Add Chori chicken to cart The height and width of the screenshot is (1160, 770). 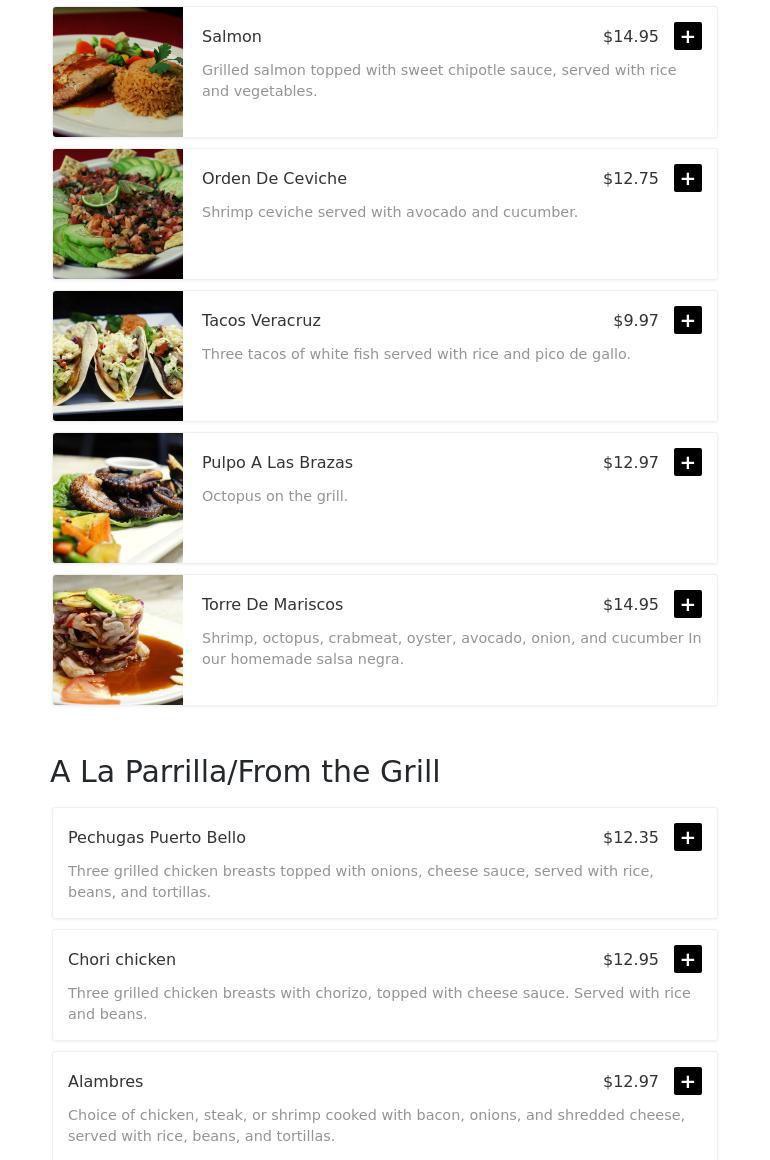tap(688, 960)
